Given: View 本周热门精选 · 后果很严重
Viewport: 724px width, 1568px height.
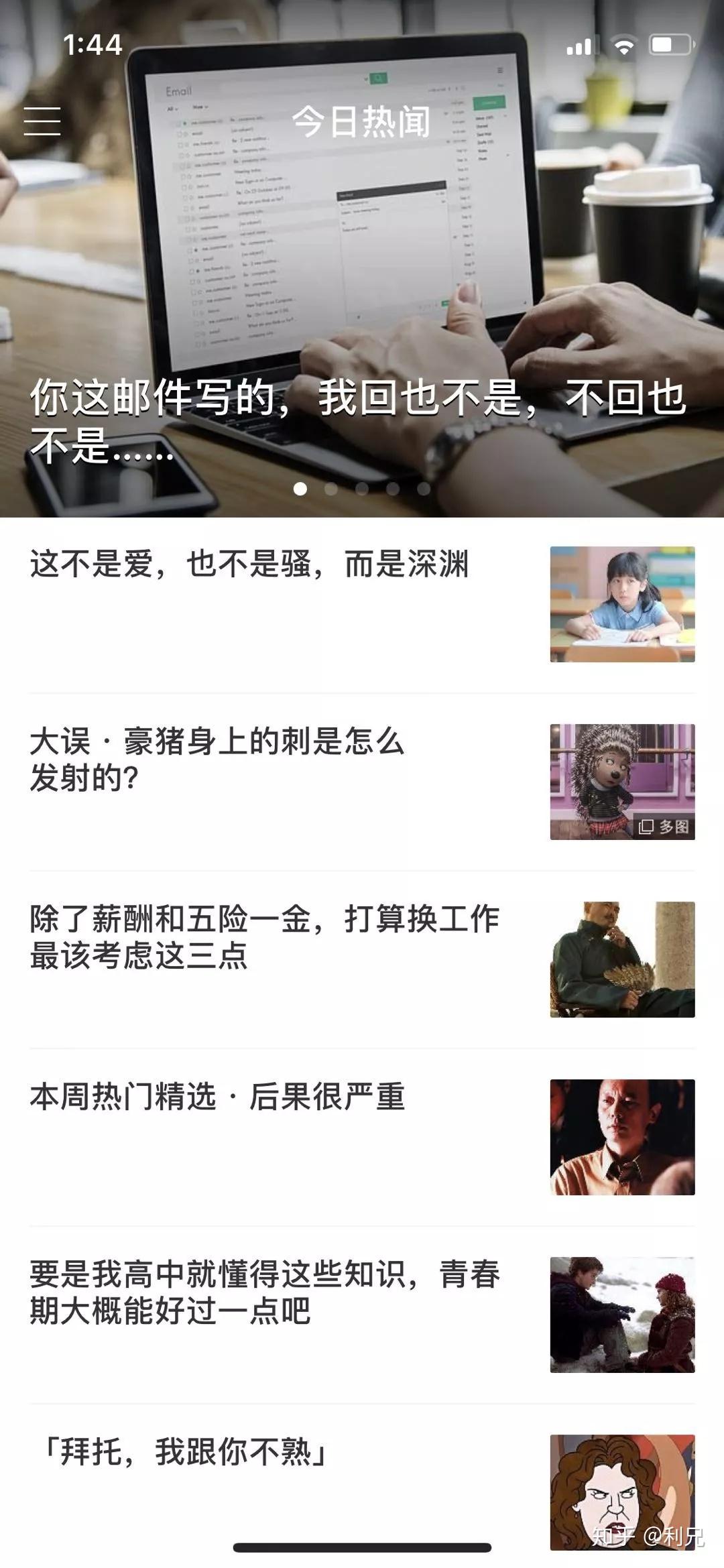Looking at the screenshot, I should tap(217, 1097).
